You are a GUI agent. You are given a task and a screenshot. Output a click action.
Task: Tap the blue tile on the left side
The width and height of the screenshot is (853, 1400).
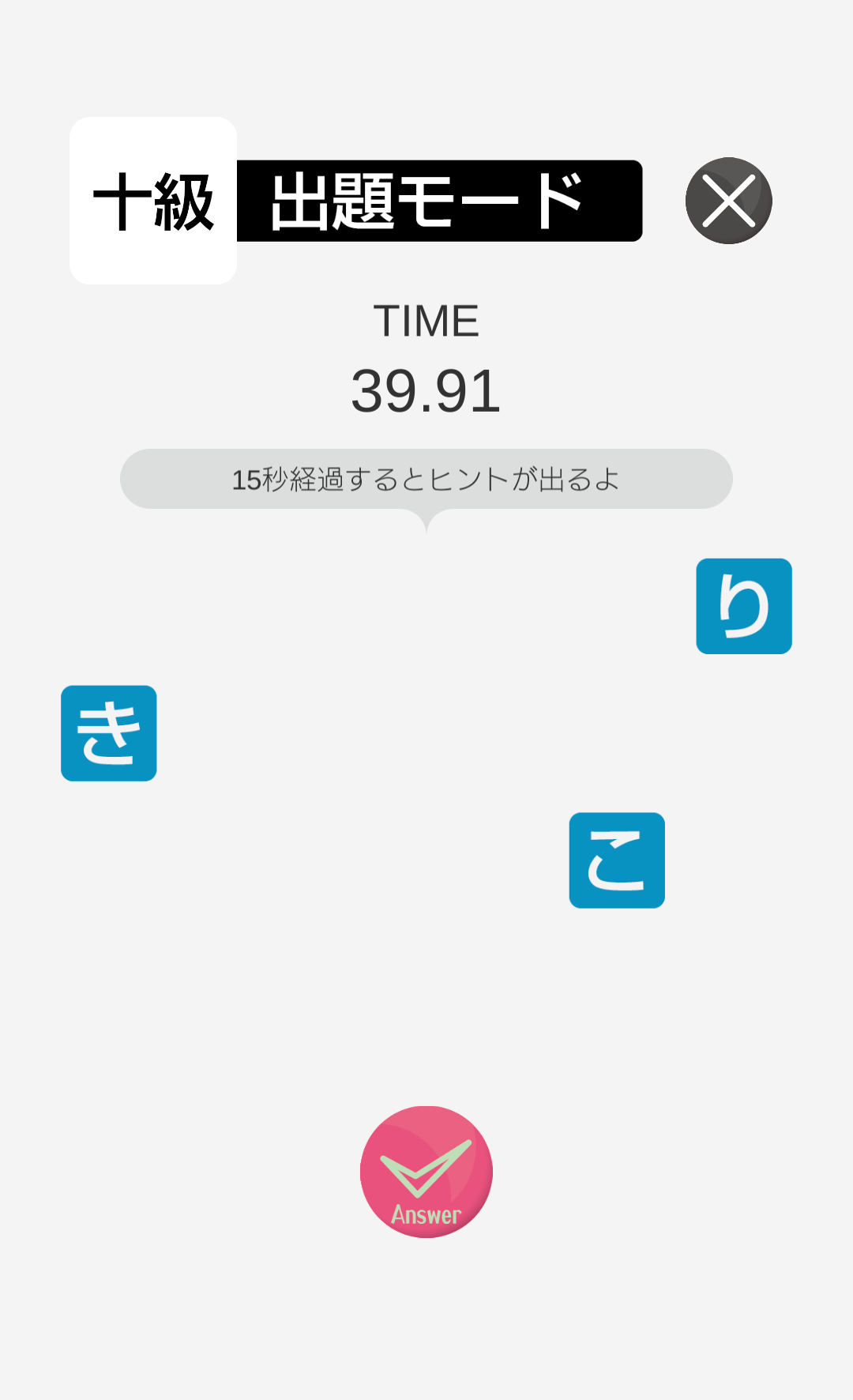pyautogui.click(x=108, y=732)
